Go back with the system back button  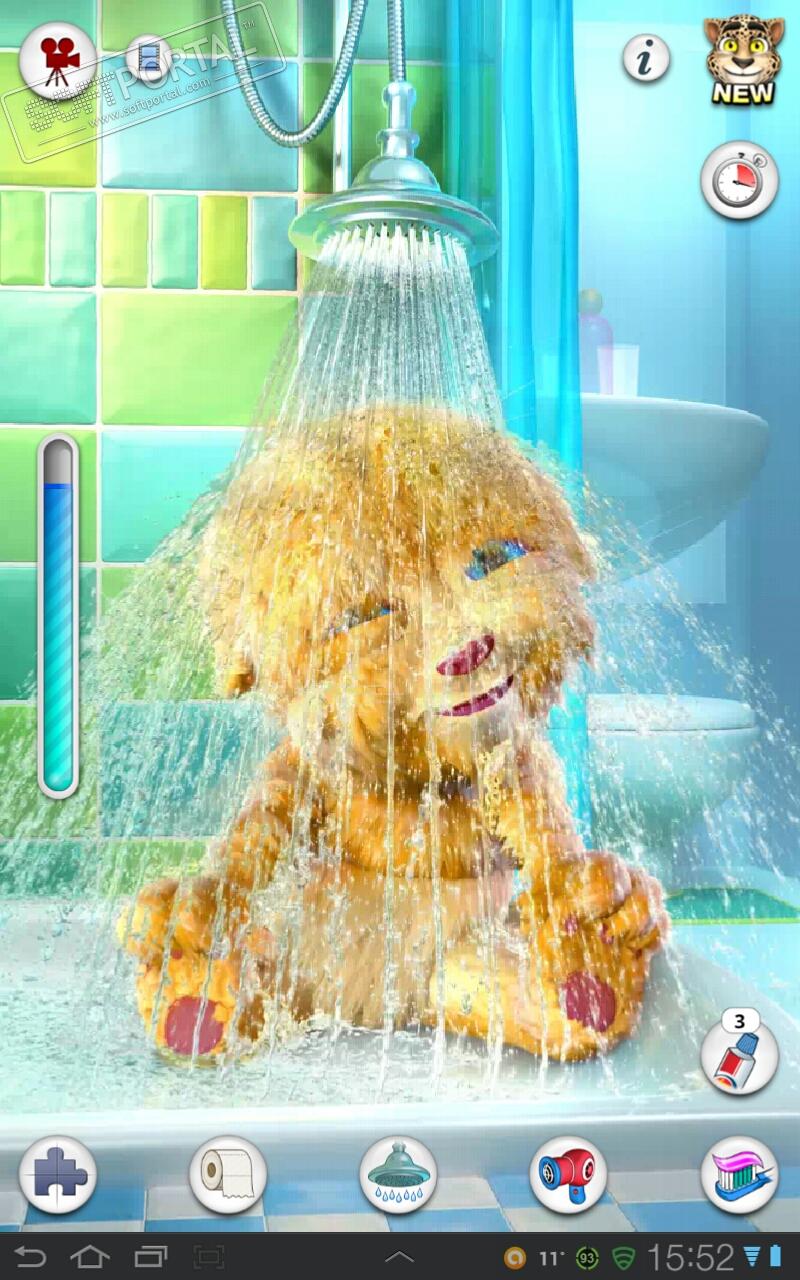tap(30, 1256)
